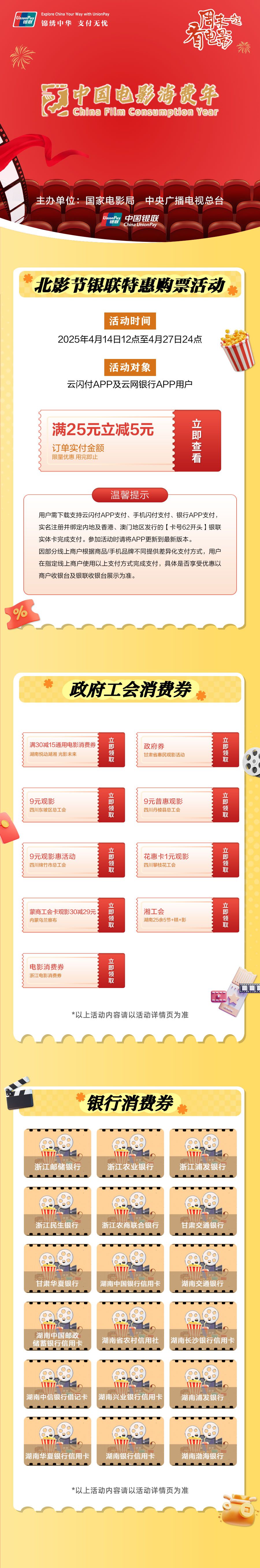Open 湖南中国银行信用卡 tile

130,1268
